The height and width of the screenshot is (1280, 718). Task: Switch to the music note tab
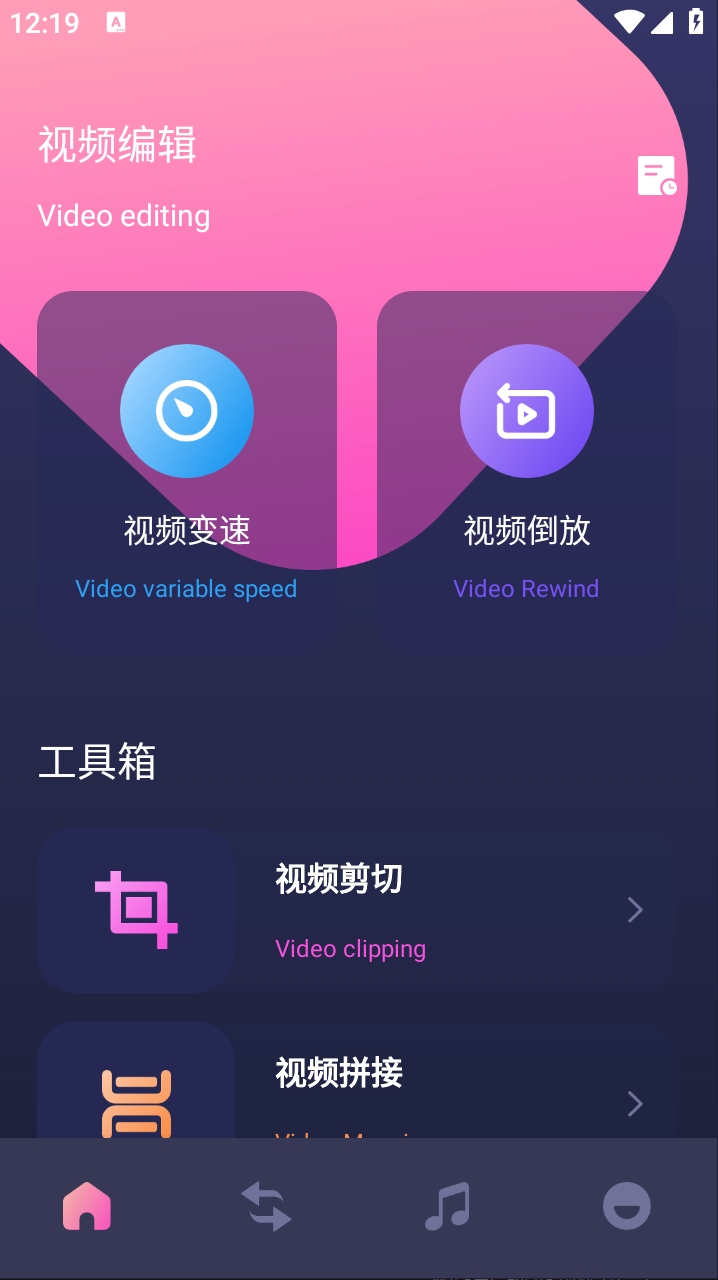click(x=447, y=1207)
